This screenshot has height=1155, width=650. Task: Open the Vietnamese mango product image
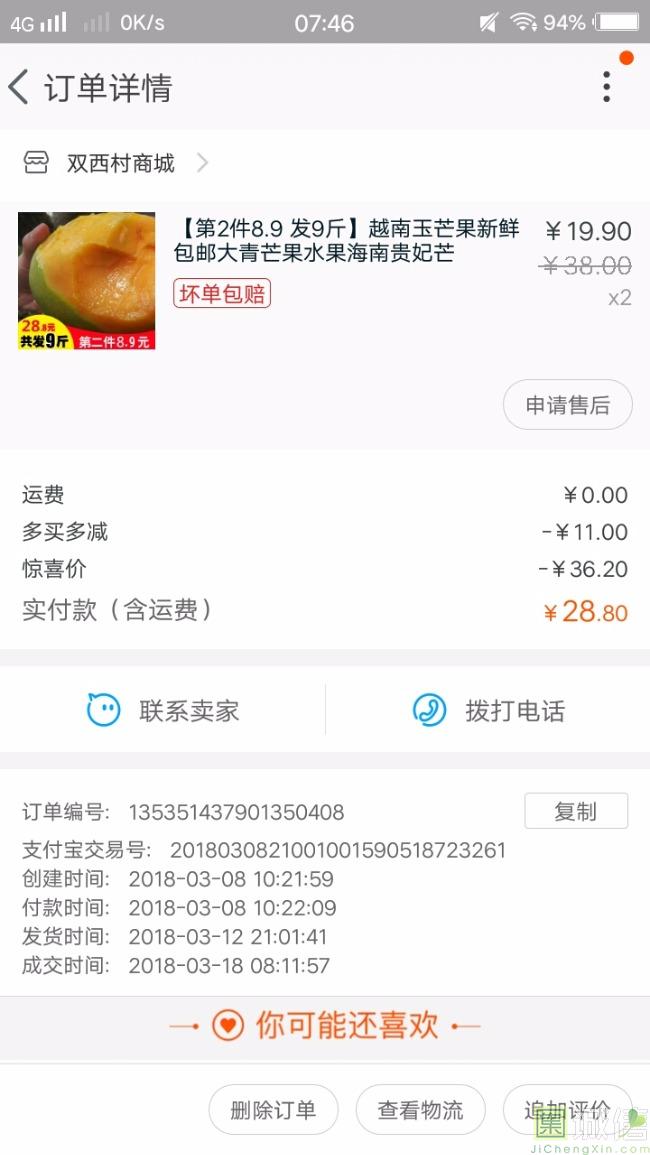click(x=87, y=281)
